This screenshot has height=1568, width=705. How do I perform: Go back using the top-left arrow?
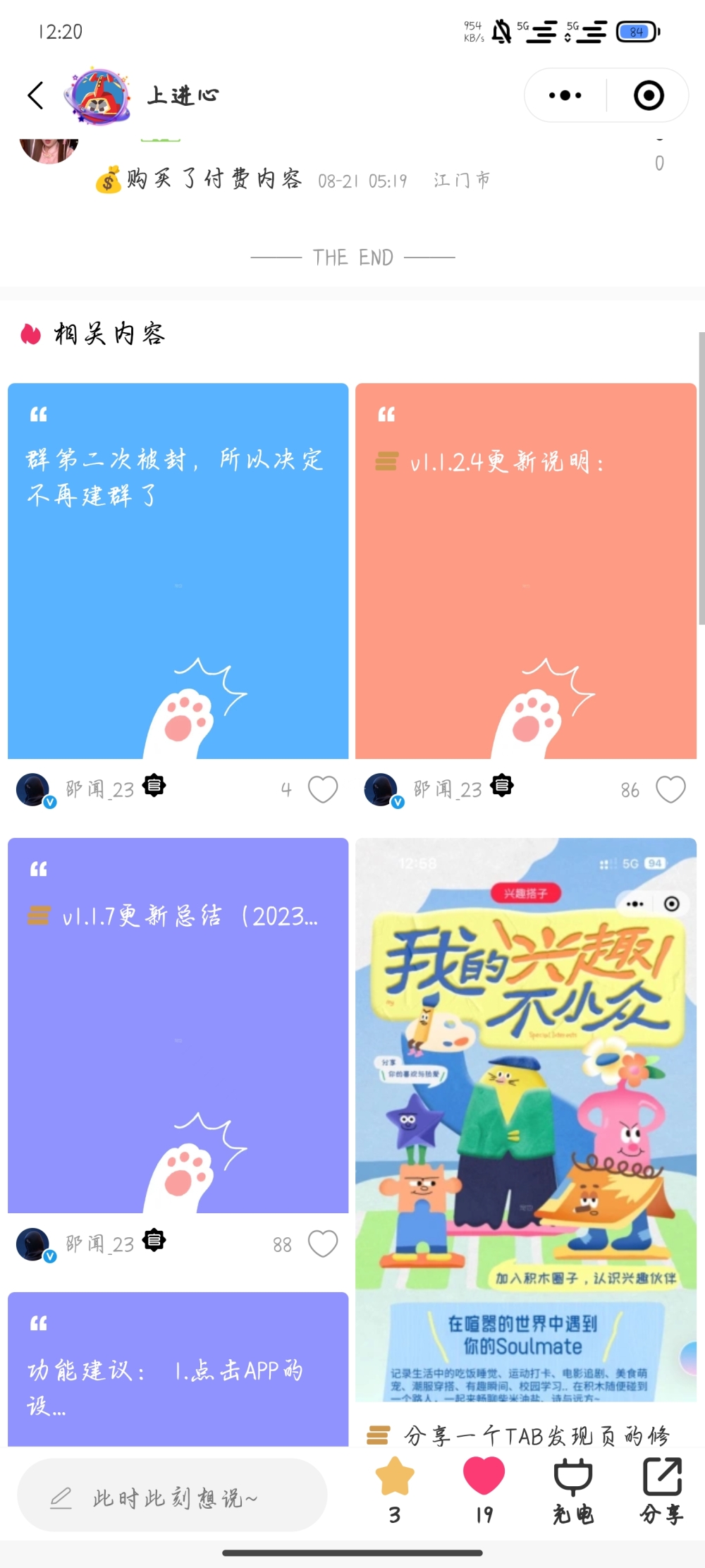[35, 95]
